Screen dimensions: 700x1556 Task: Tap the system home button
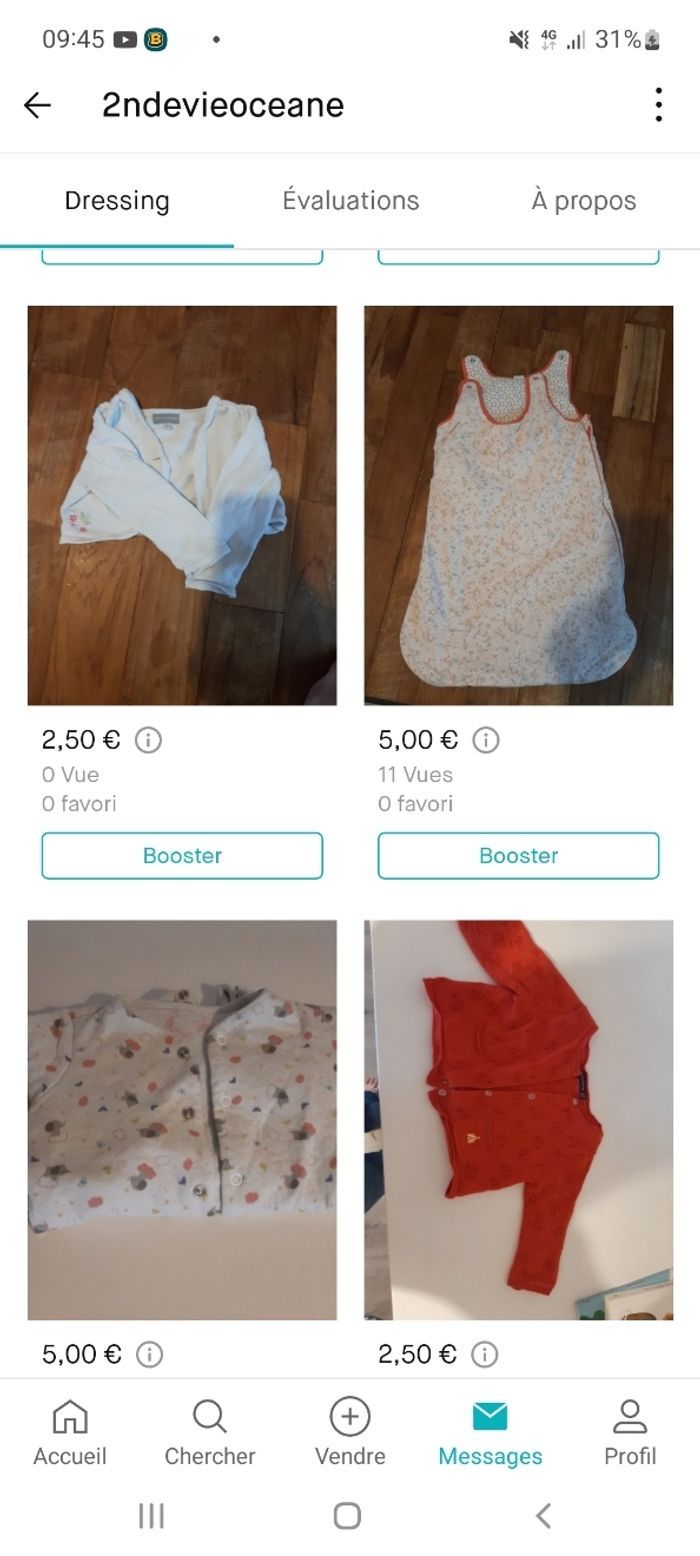point(347,1515)
